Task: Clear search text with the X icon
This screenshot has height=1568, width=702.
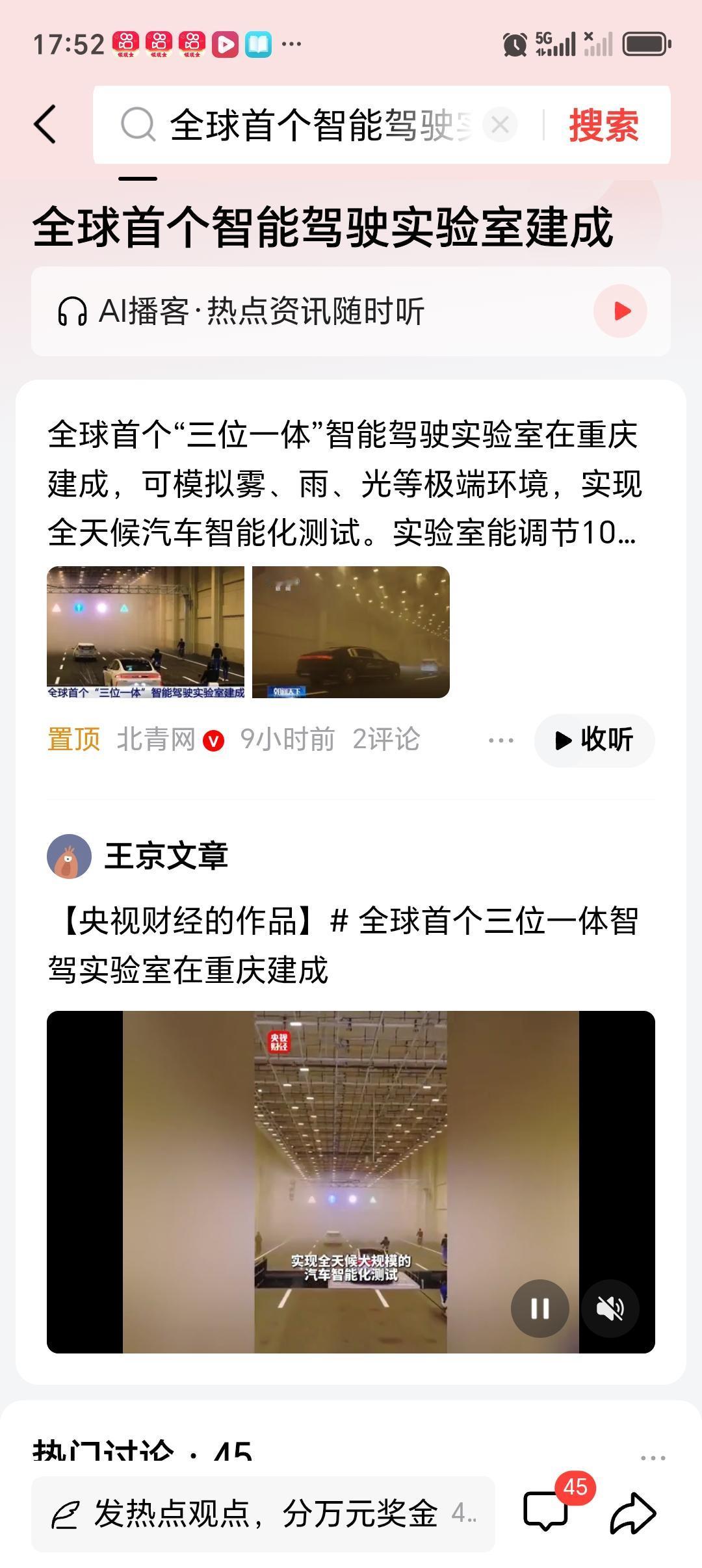Action: tap(499, 125)
